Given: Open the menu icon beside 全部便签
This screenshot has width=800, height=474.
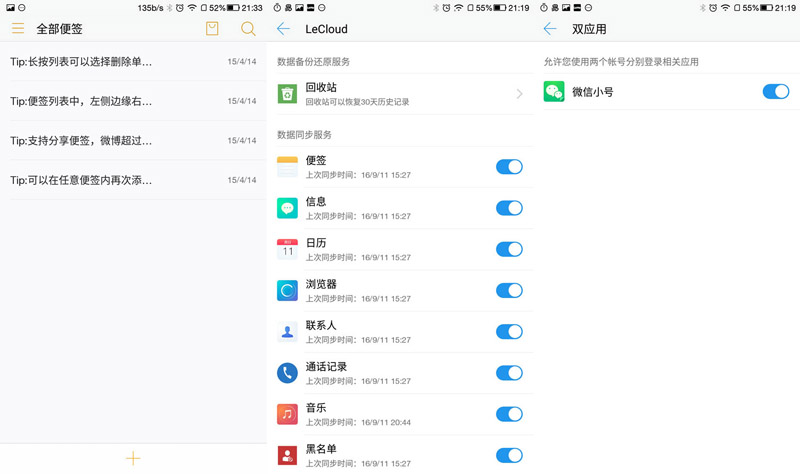Looking at the screenshot, I should pyautogui.click(x=18, y=29).
